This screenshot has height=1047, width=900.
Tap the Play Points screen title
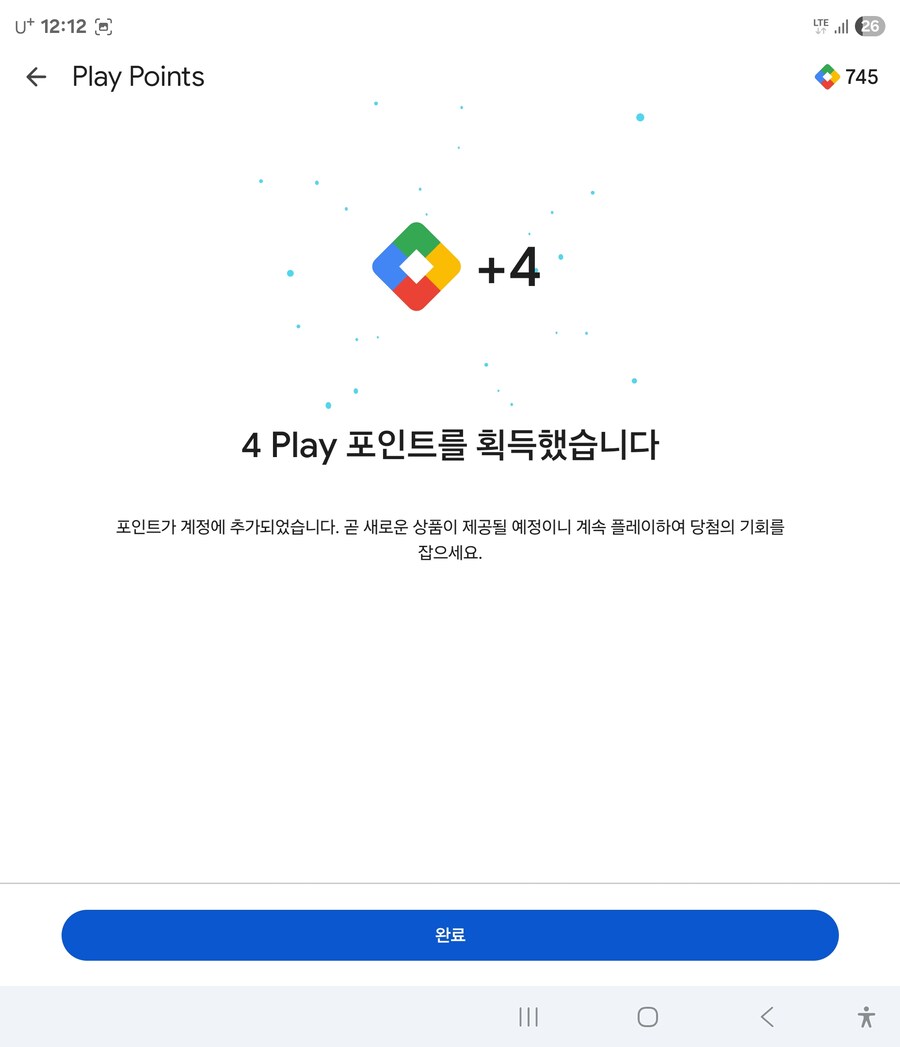[x=137, y=77]
